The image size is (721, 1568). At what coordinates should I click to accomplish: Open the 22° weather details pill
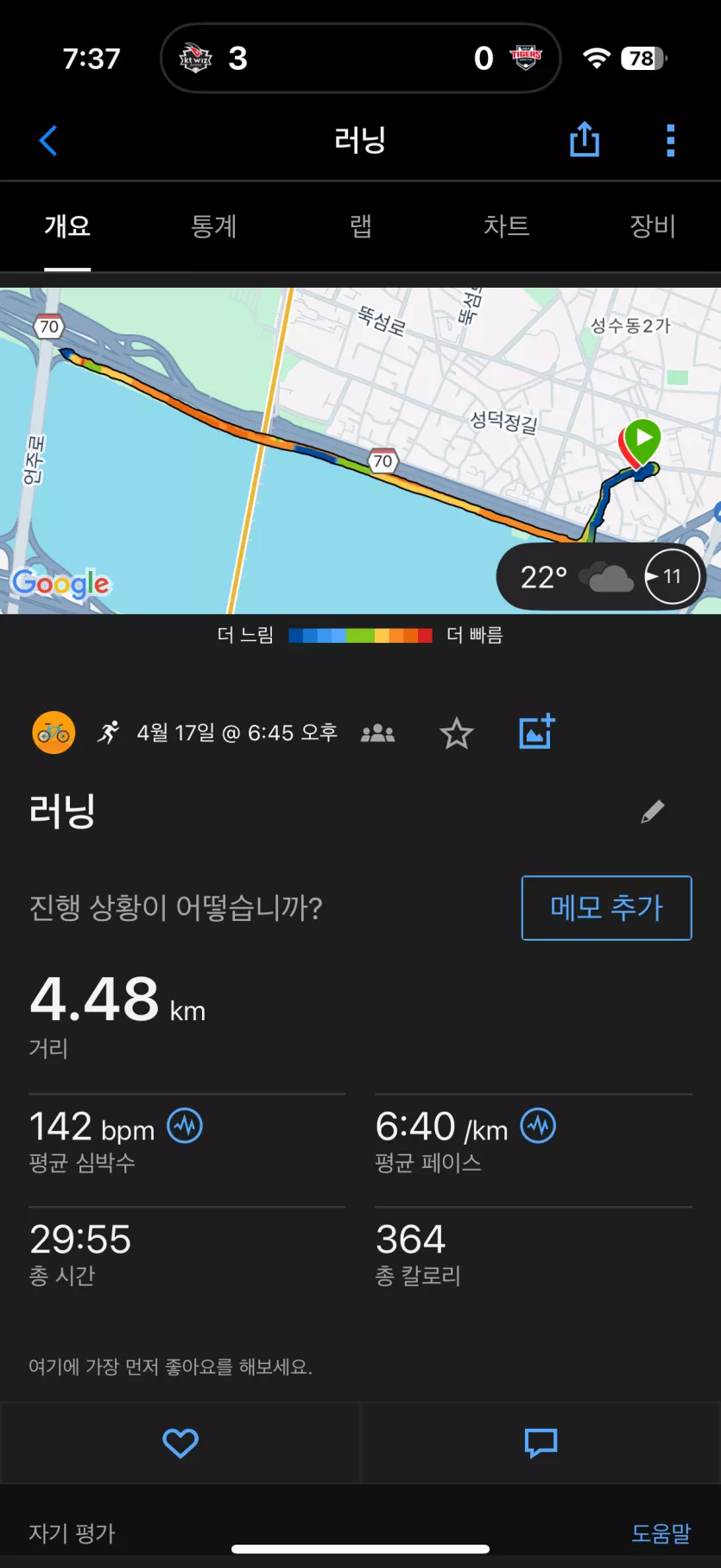(x=601, y=576)
